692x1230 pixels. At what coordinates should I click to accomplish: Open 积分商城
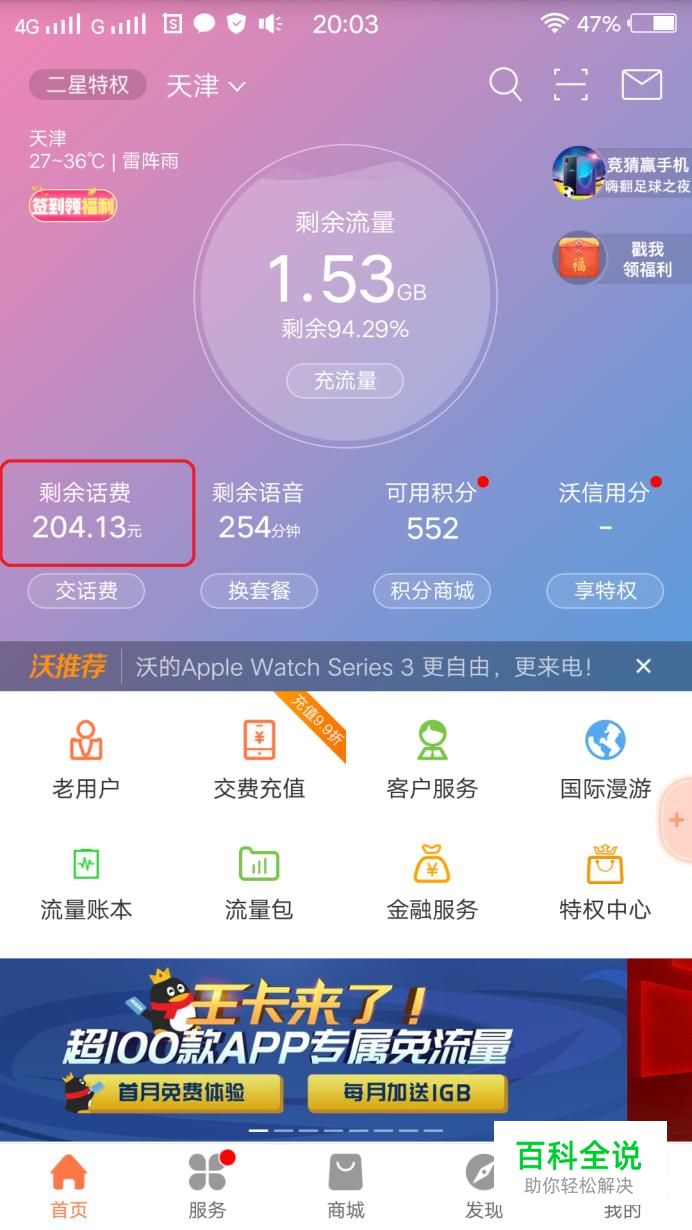pos(432,591)
